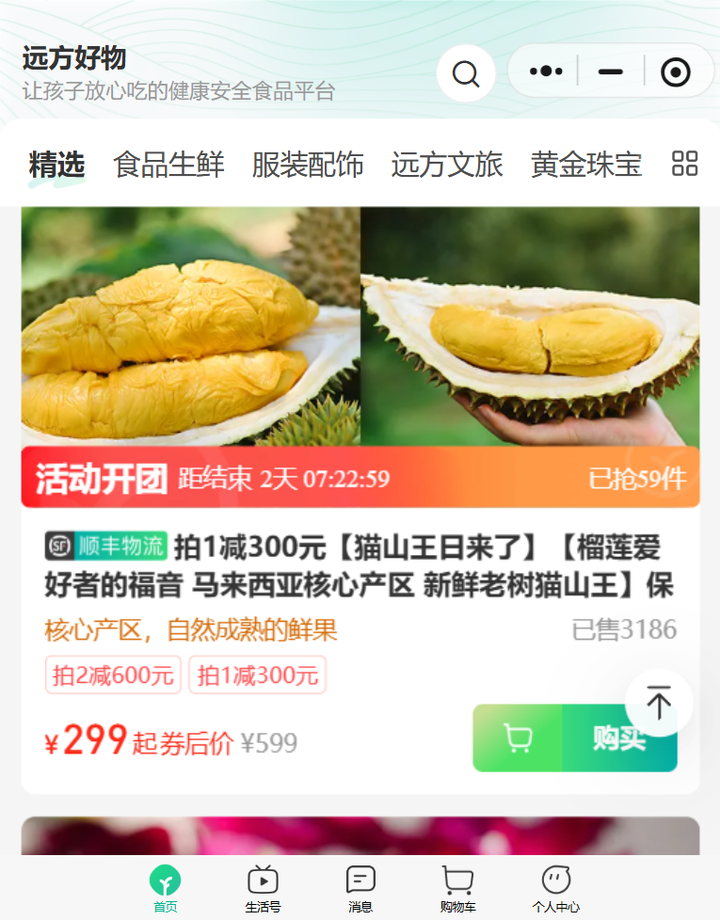
Task: Minimize the mini program
Action: click(610, 72)
